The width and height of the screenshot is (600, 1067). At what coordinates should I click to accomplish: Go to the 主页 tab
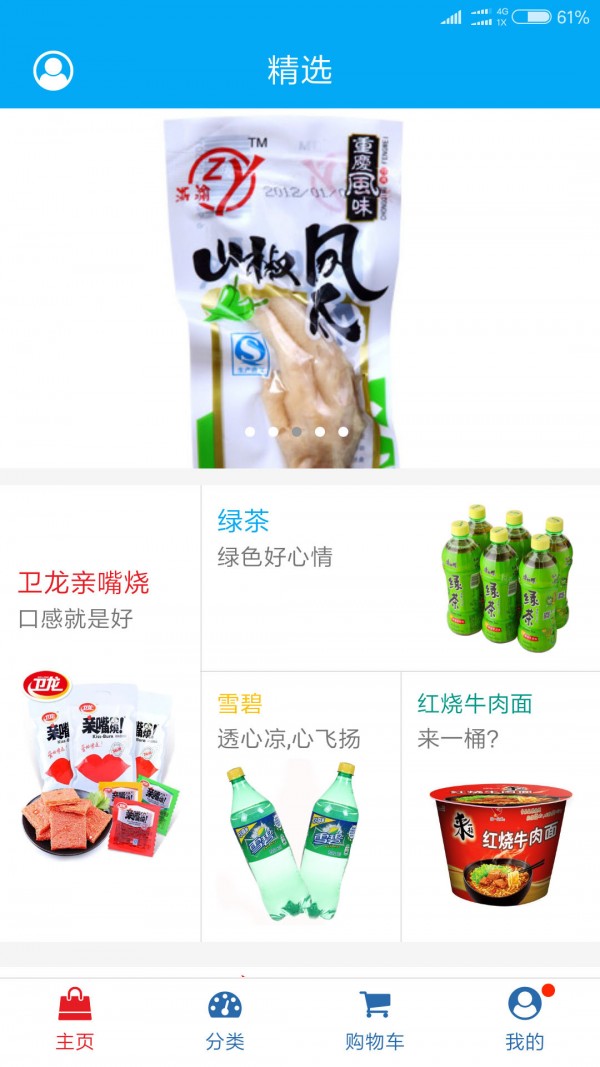pyautogui.click(x=75, y=1020)
